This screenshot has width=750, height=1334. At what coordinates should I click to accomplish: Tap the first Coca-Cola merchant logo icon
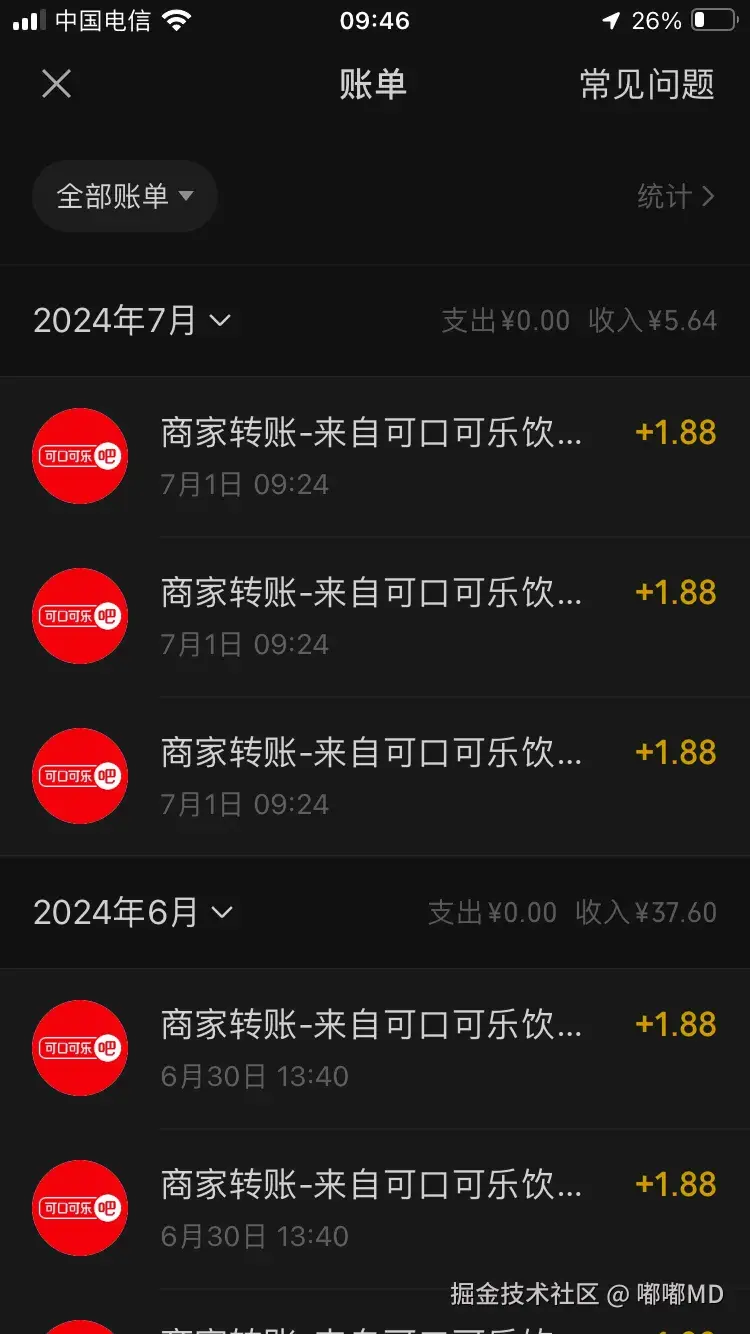point(80,455)
